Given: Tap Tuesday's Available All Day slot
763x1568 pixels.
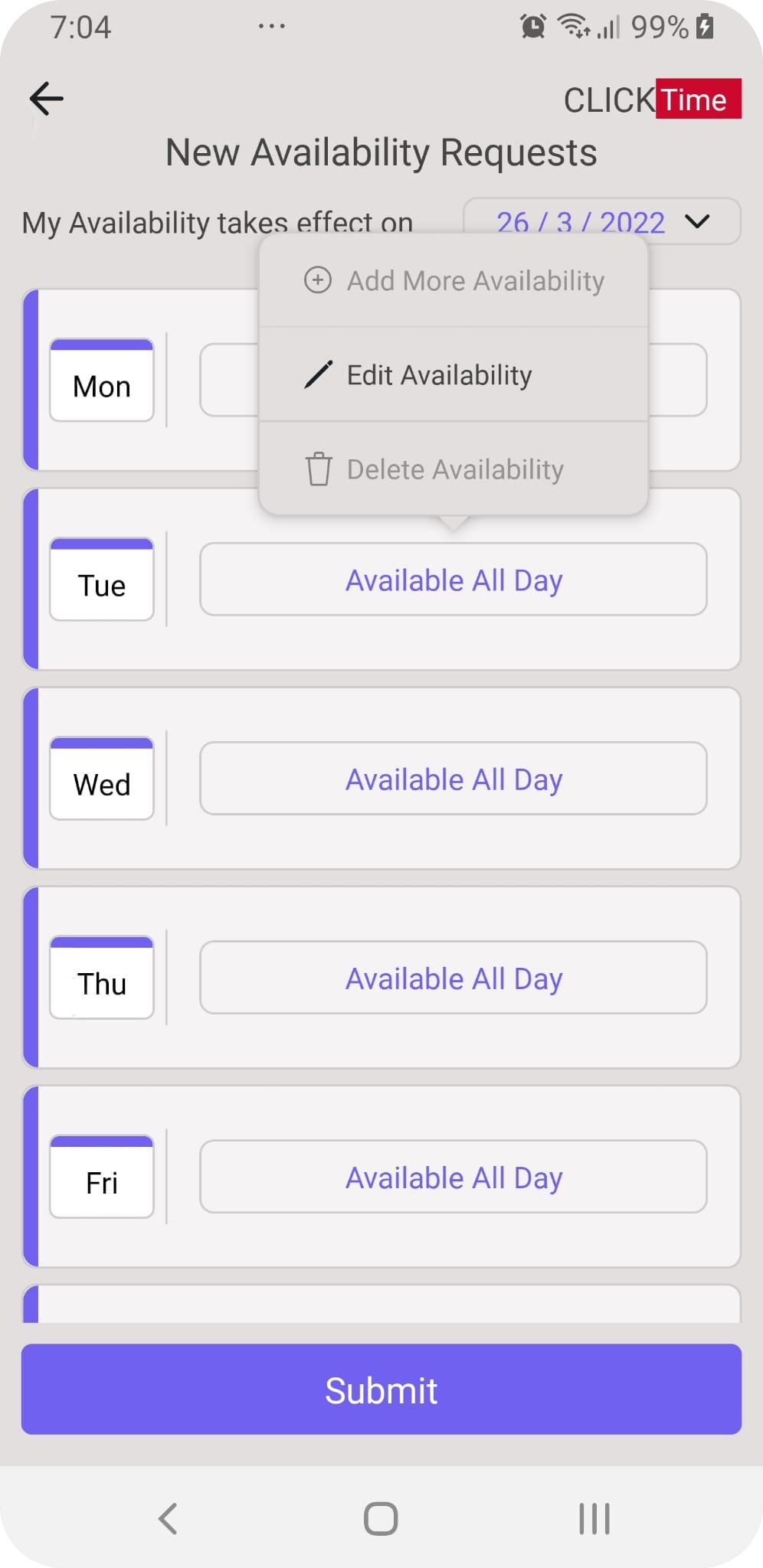Looking at the screenshot, I should coord(453,580).
